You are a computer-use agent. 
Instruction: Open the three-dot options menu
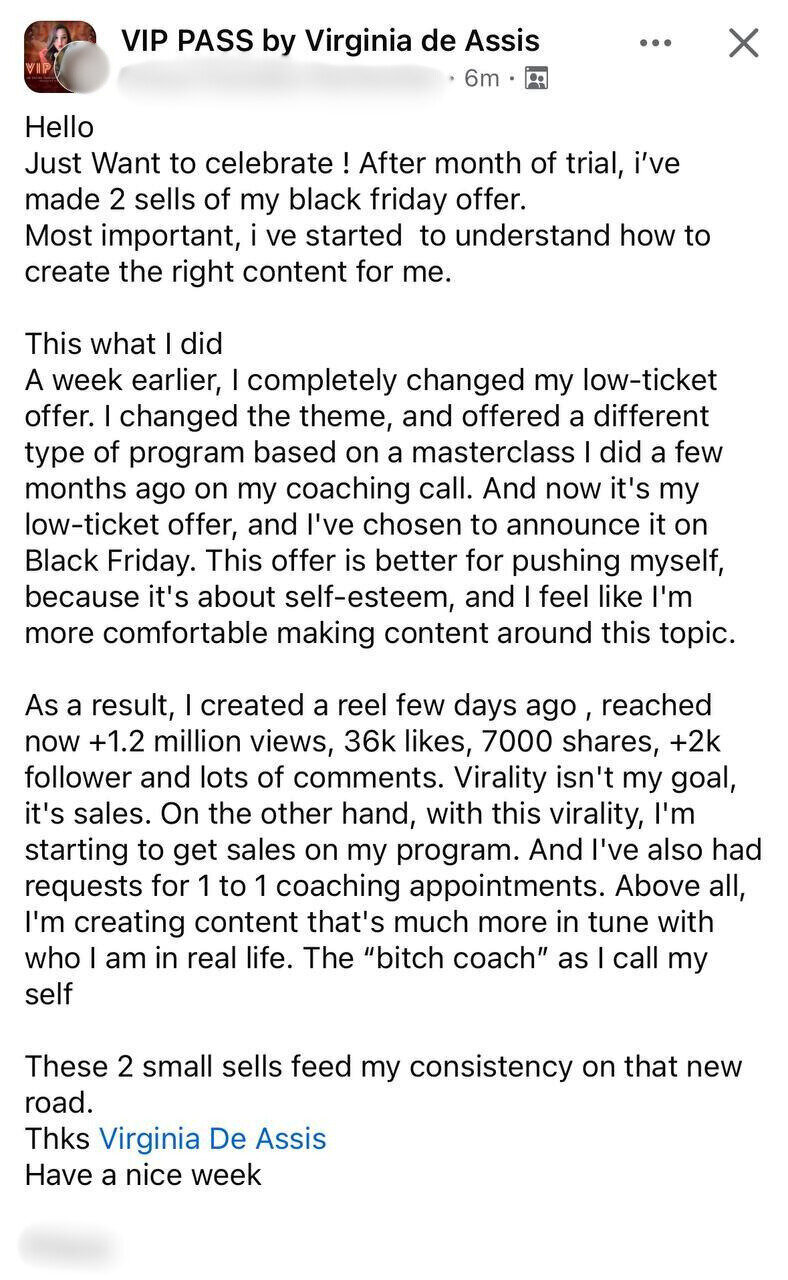(655, 43)
